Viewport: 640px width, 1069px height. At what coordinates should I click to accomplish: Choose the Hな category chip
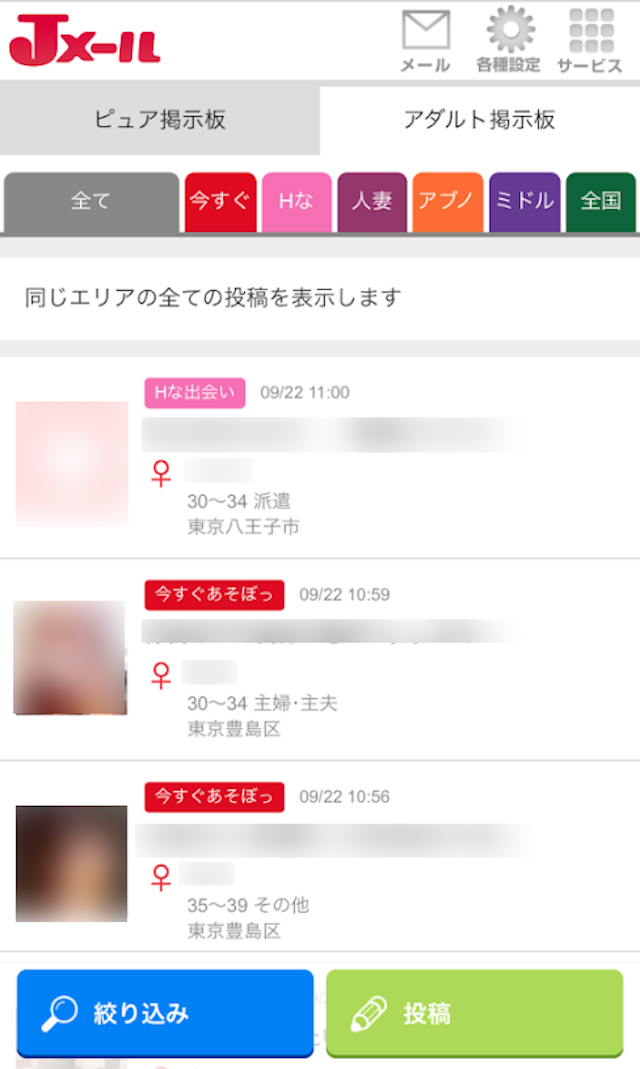coord(296,201)
